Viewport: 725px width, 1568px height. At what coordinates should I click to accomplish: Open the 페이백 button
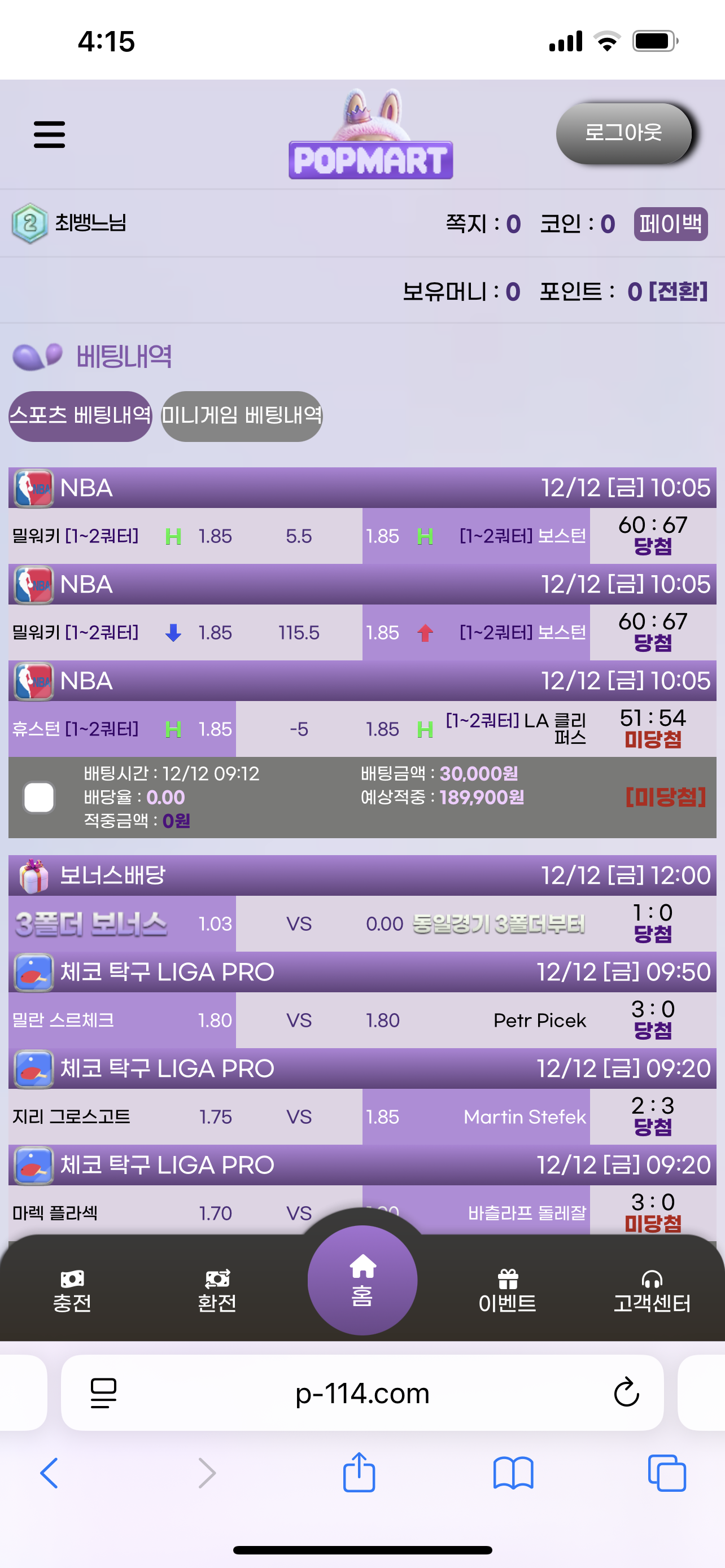(670, 224)
